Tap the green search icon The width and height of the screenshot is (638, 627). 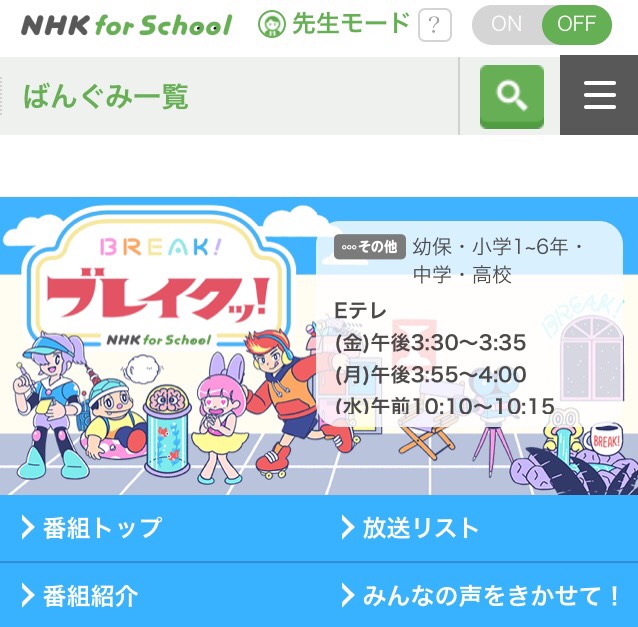511,96
